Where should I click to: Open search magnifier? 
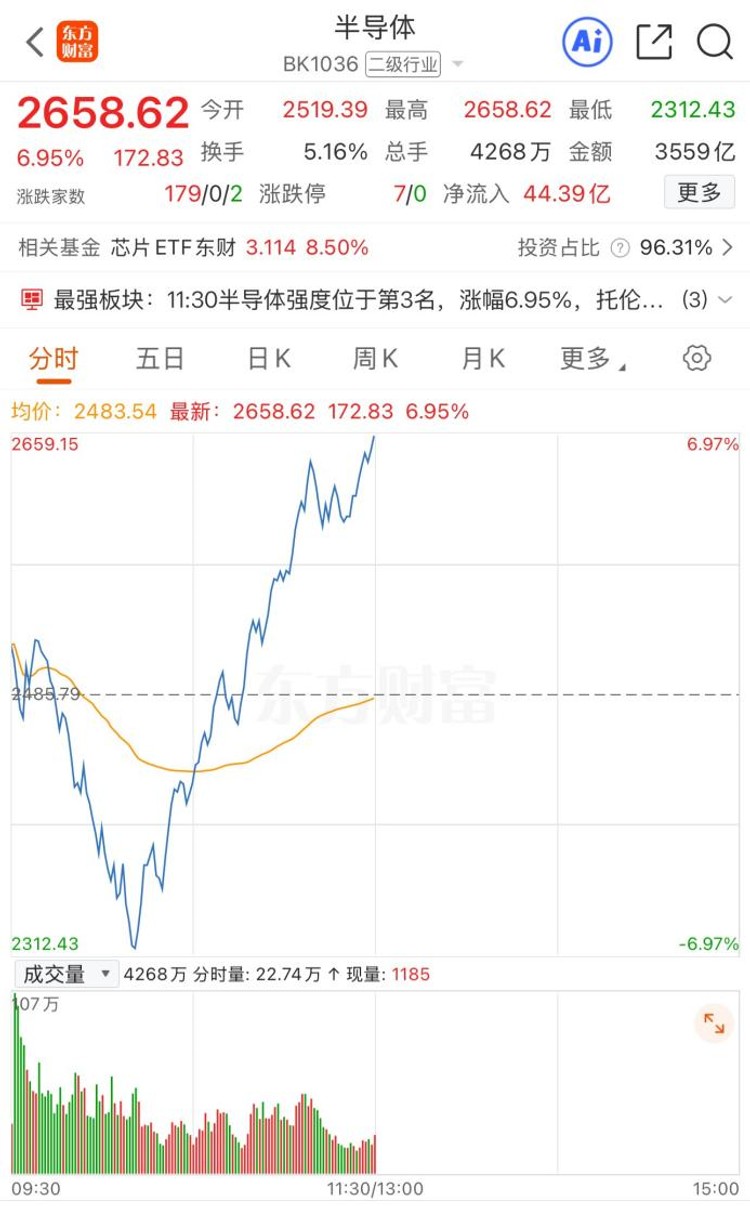pyautogui.click(x=714, y=42)
